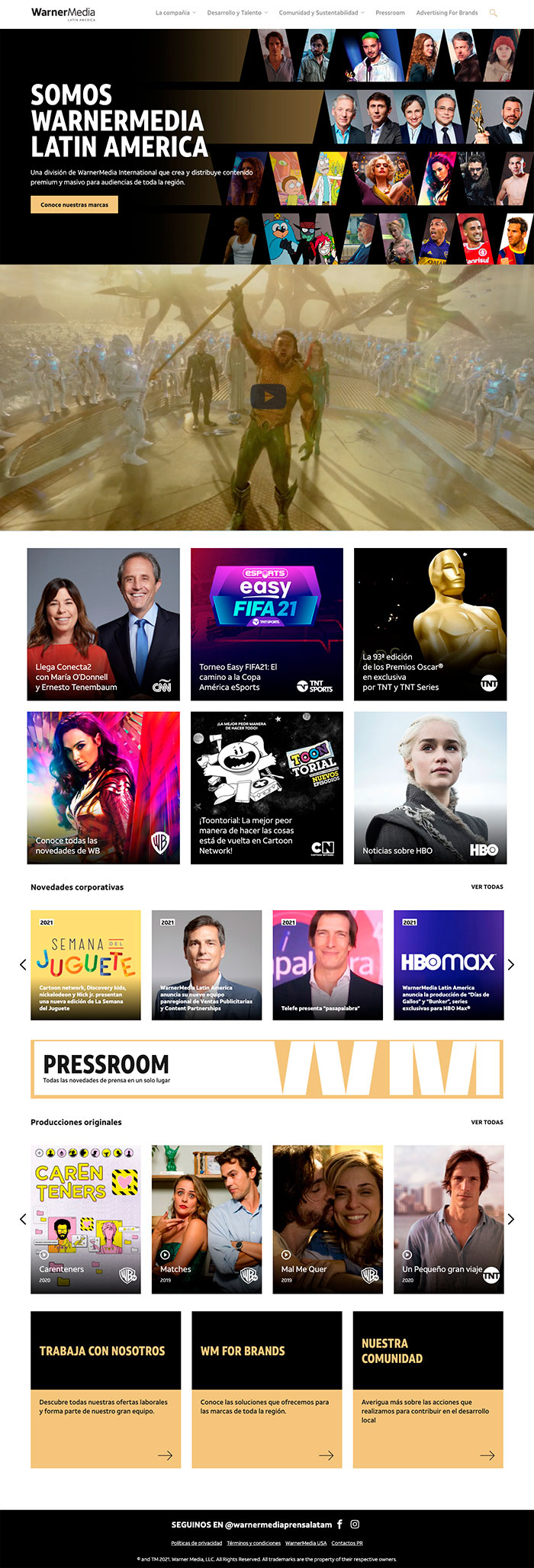
Task: See all Producciones originales
Action: [x=487, y=1122]
